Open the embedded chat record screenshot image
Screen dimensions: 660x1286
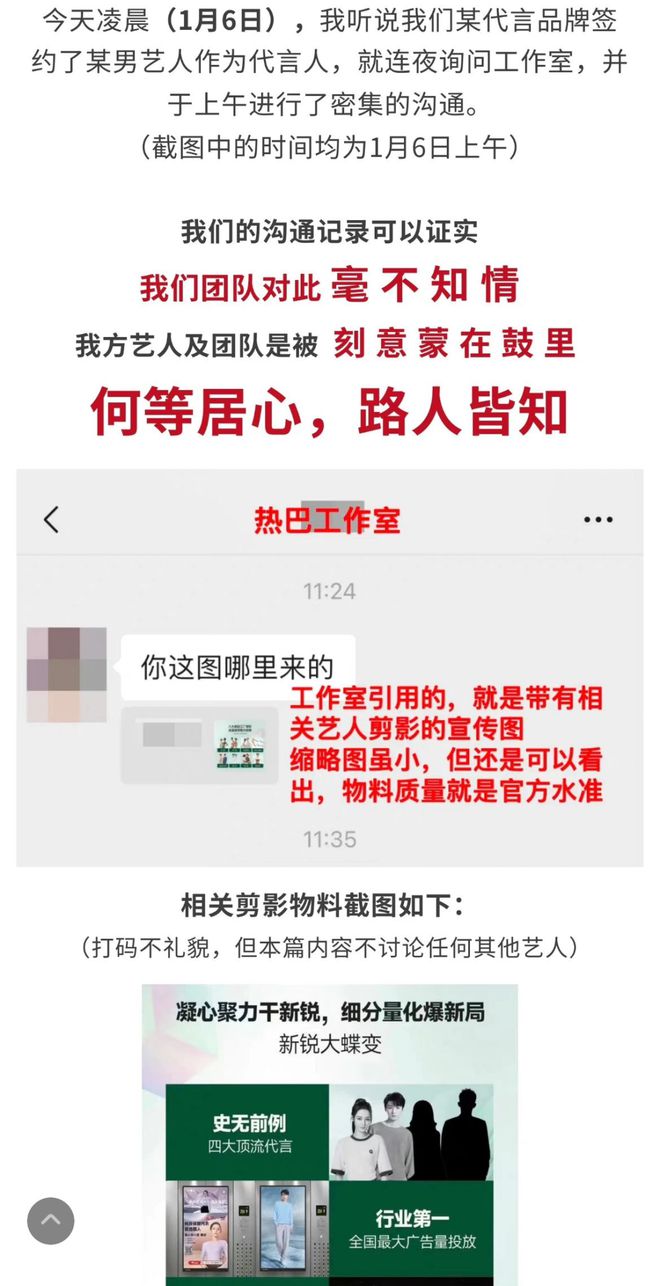click(329, 667)
